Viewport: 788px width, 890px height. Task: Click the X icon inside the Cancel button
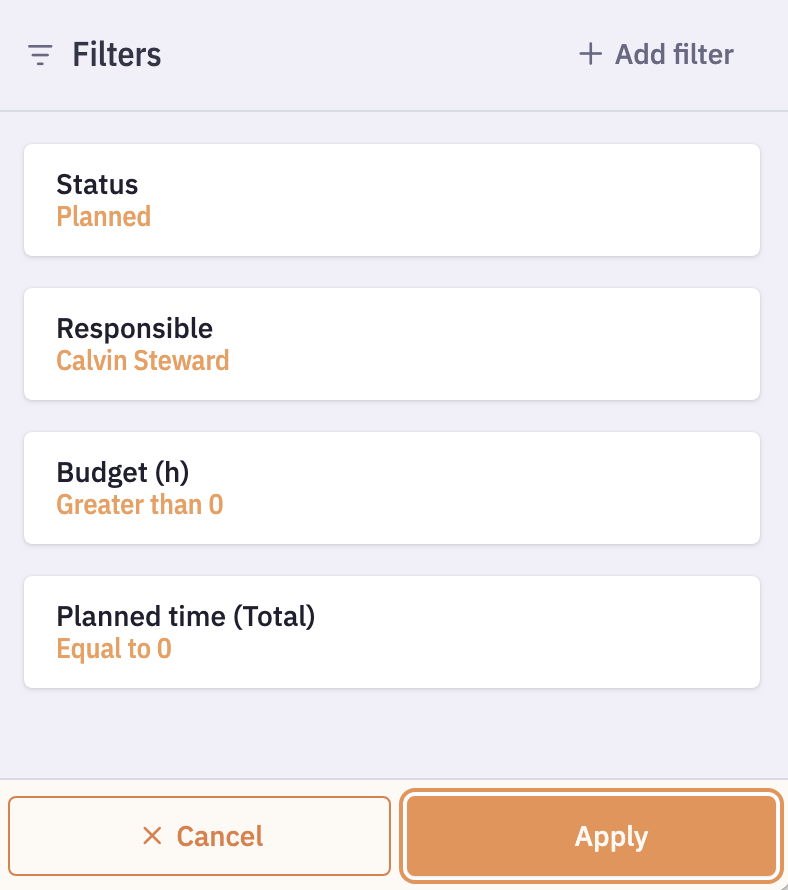click(x=152, y=836)
